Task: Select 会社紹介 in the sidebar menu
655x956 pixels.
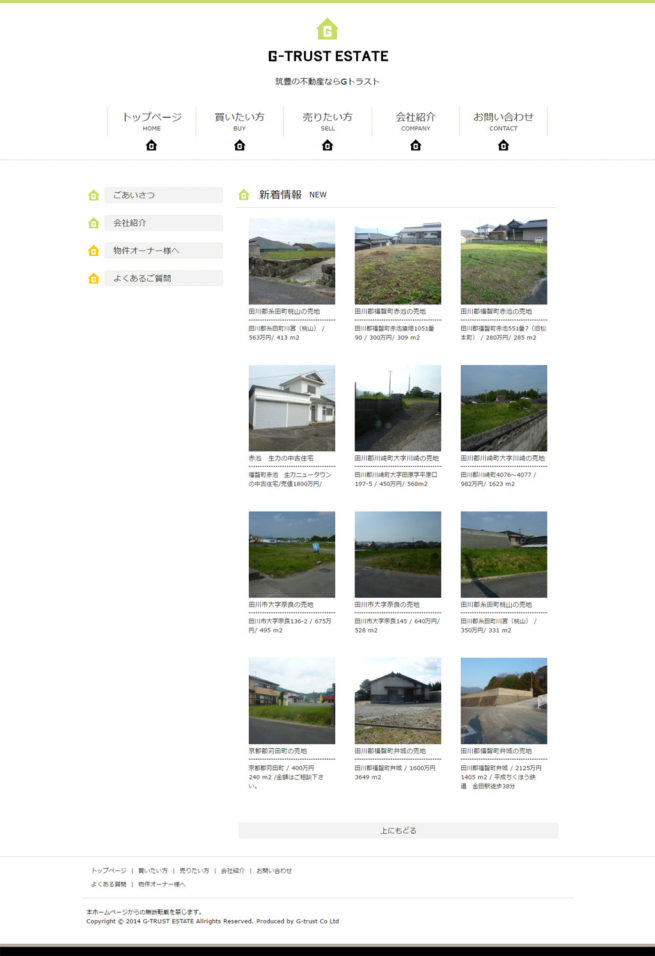Action: (163, 223)
